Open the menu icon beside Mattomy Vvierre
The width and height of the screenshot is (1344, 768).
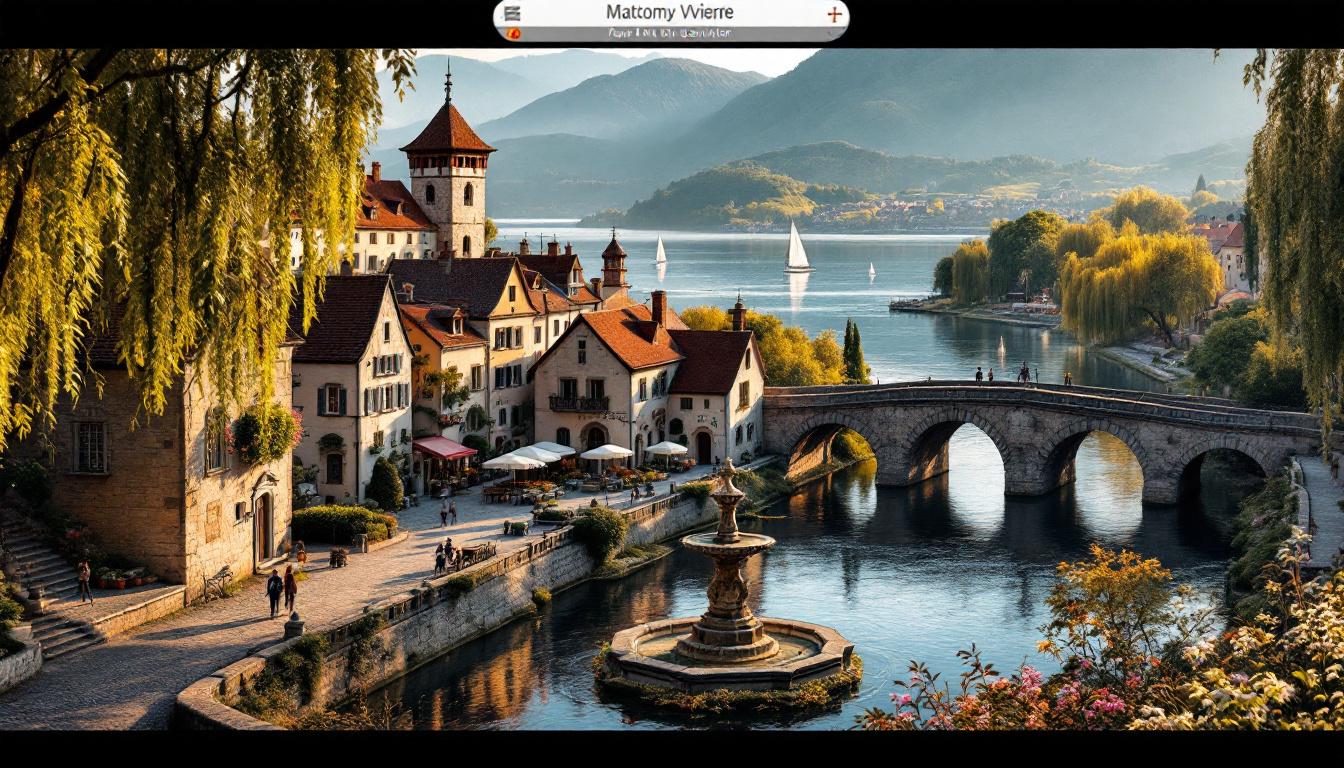(512, 13)
